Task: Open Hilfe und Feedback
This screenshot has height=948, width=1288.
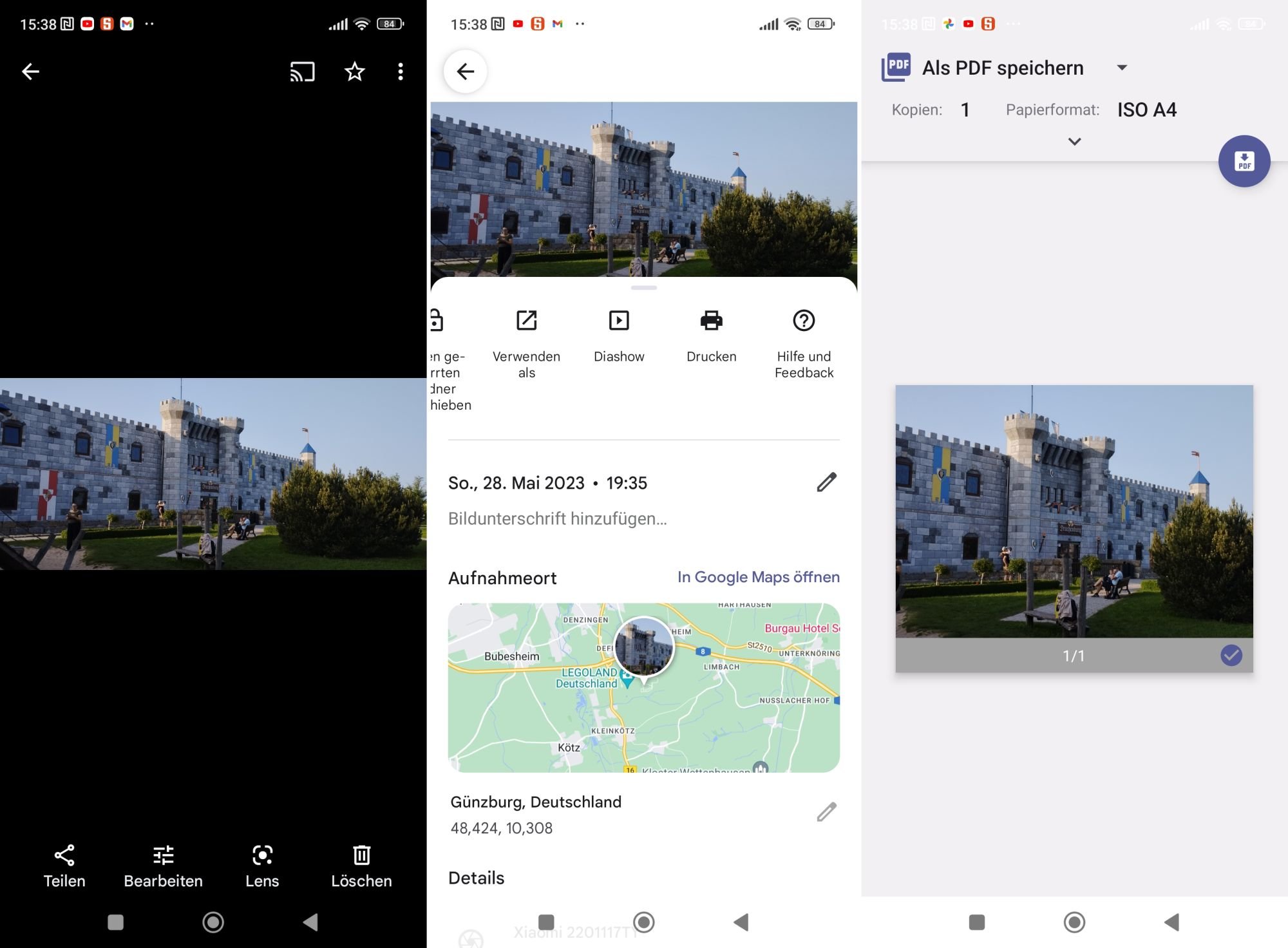Action: [x=804, y=341]
